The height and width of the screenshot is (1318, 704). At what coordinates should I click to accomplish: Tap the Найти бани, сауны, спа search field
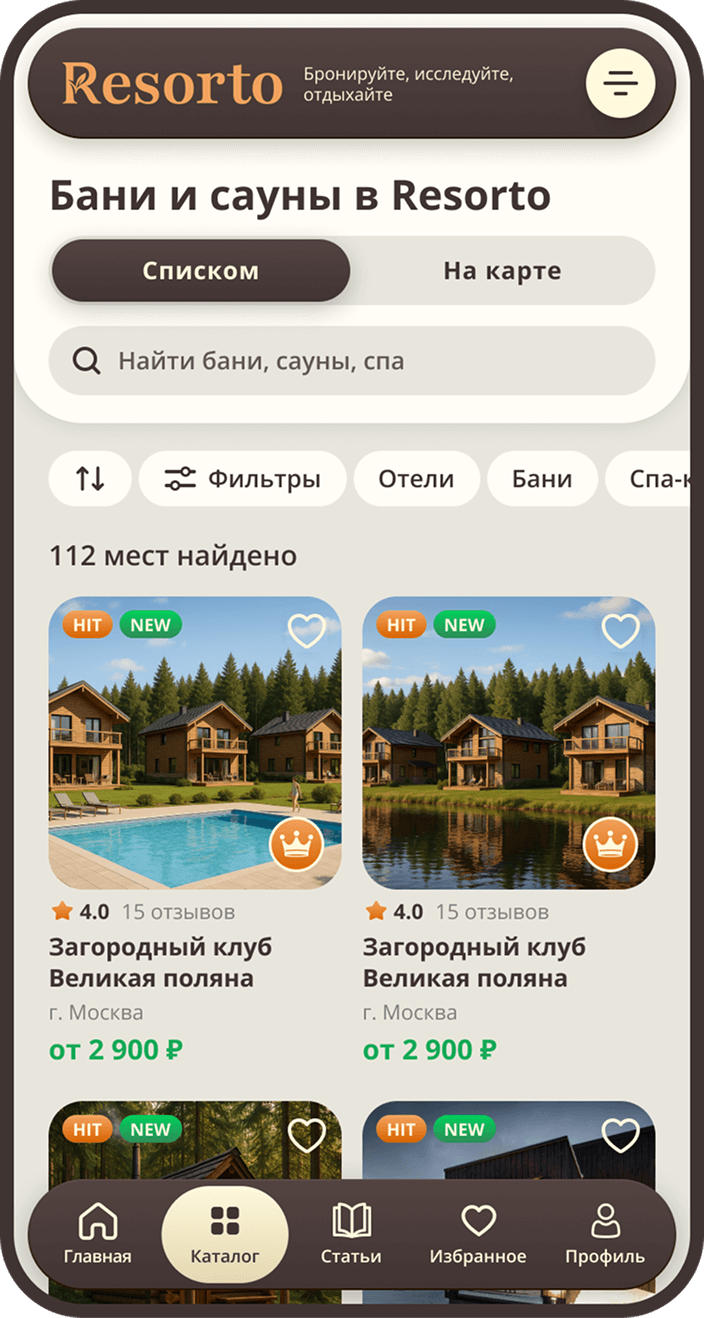[x=352, y=361]
